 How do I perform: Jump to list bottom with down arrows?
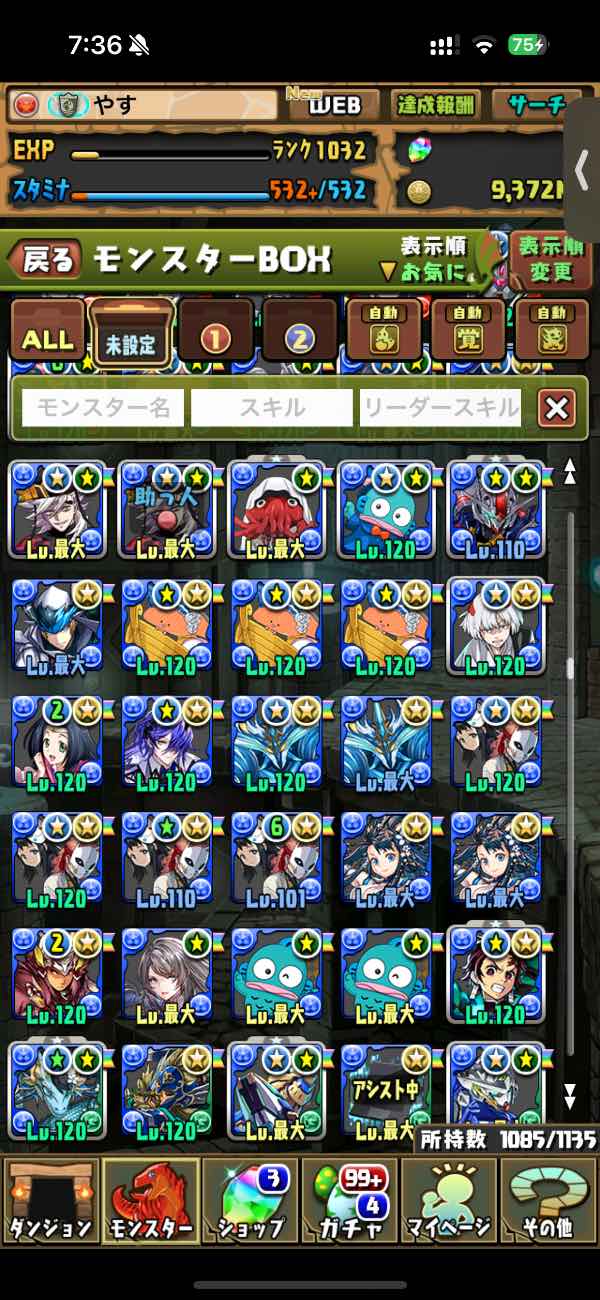[570, 1095]
